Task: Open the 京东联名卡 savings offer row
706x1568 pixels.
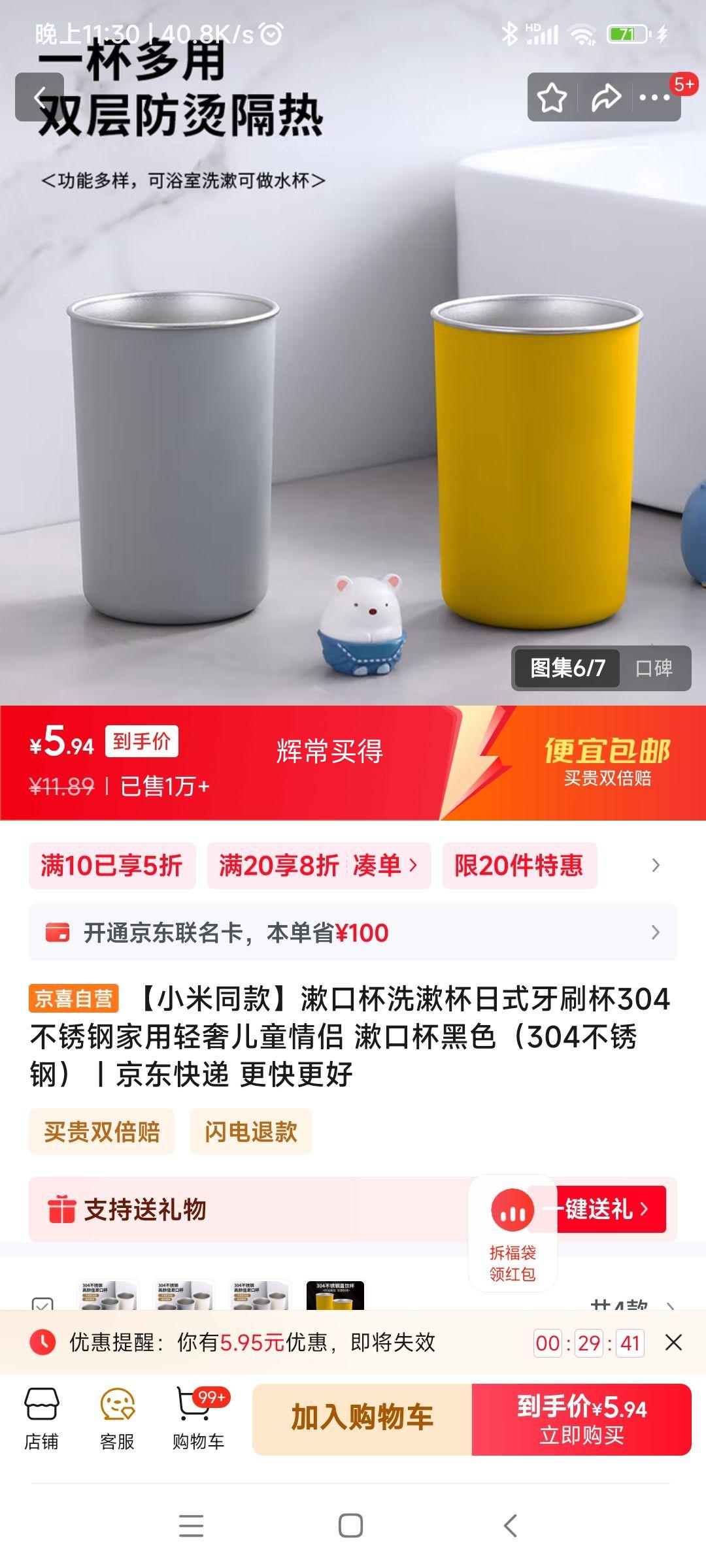Action: coord(352,932)
